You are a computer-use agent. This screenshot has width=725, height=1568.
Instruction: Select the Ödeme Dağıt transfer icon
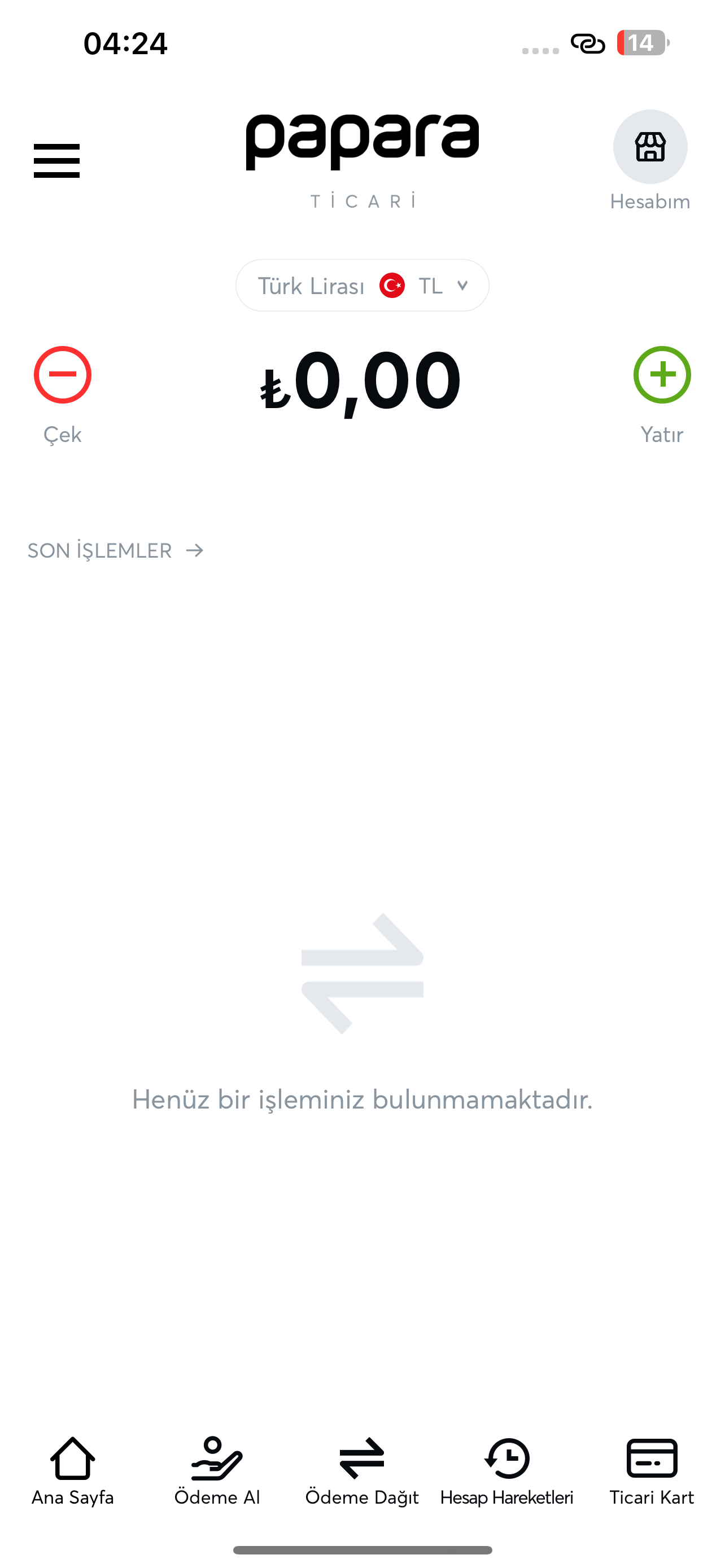[x=362, y=1457]
